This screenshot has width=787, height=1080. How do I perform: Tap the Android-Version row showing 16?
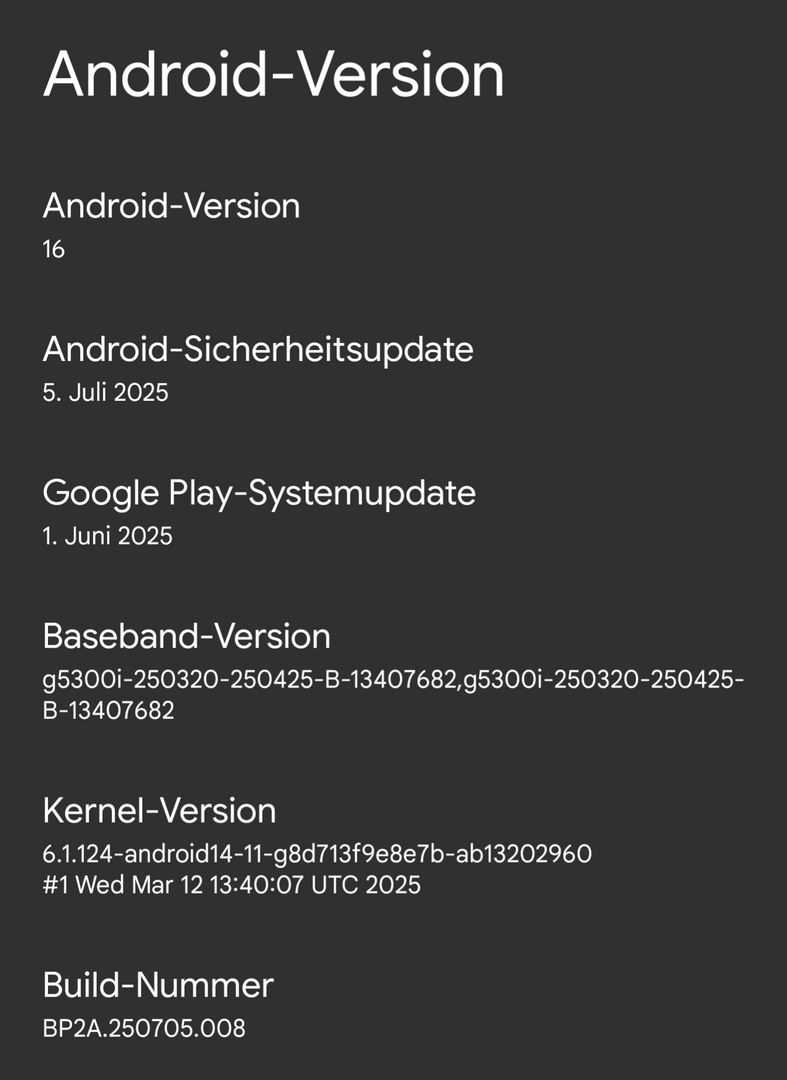click(x=170, y=224)
